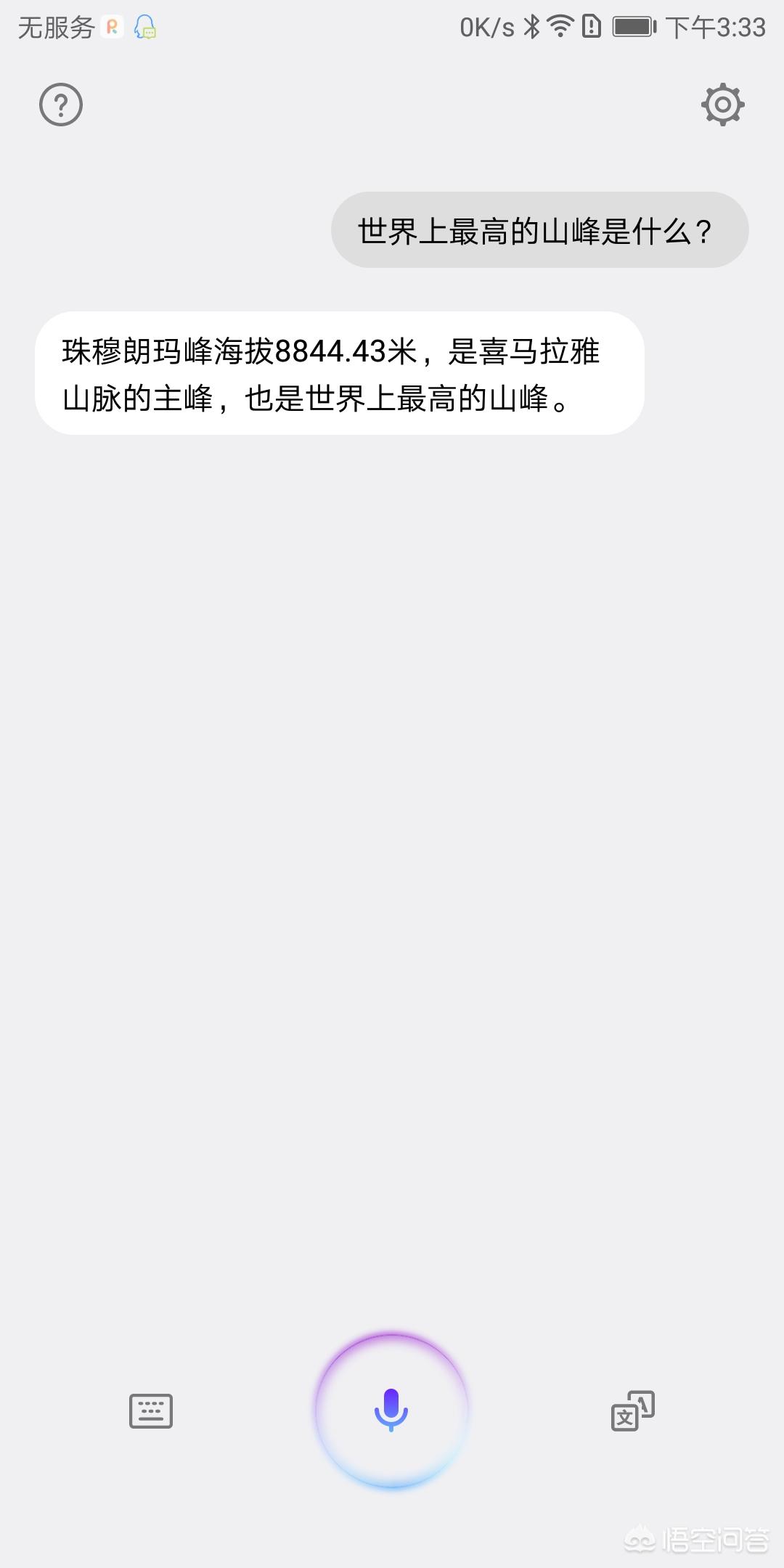The image size is (784, 1568).
Task: Switch to keyboard input
Action: pos(151,1410)
